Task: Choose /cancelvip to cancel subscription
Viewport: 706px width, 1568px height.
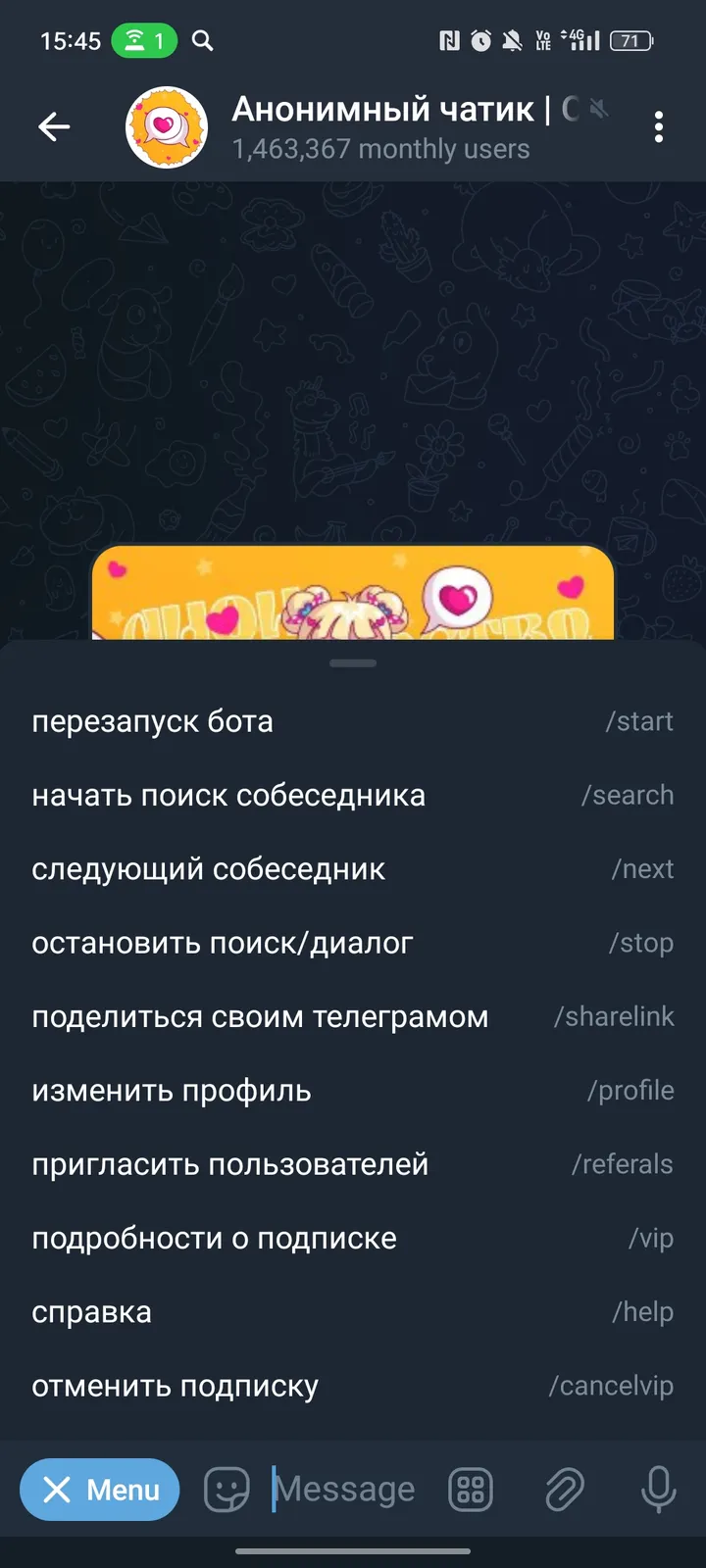Action: (353, 1385)
